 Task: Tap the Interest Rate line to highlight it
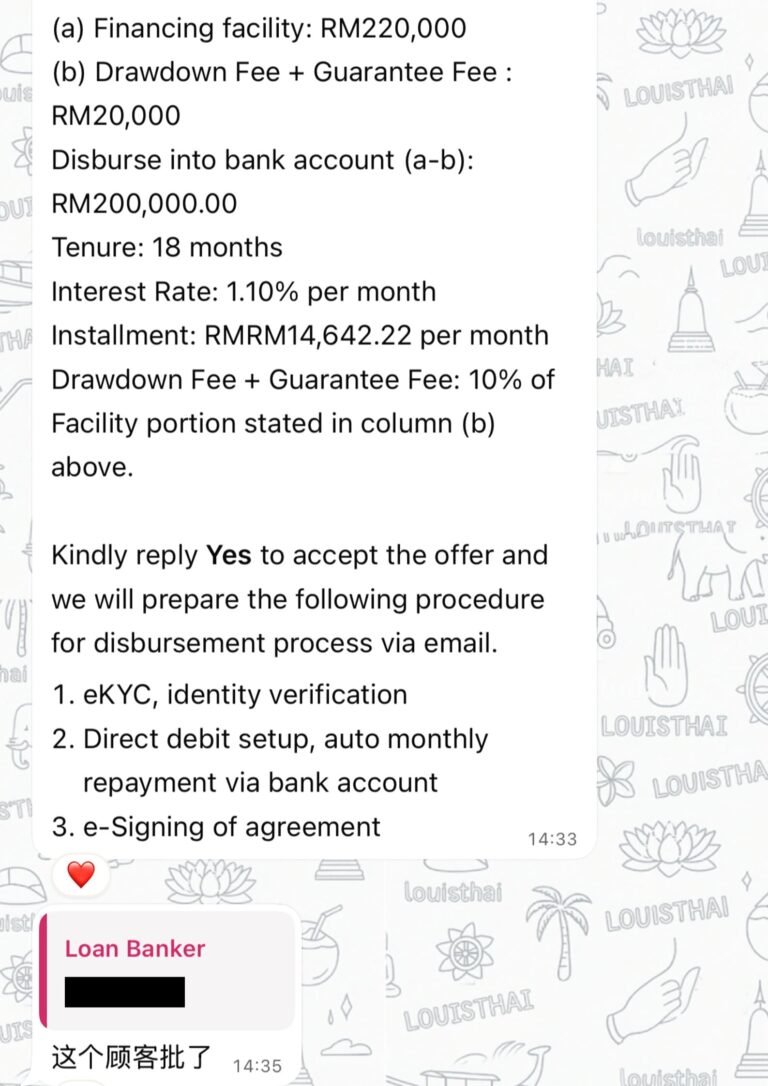click(x=243, y=292)
